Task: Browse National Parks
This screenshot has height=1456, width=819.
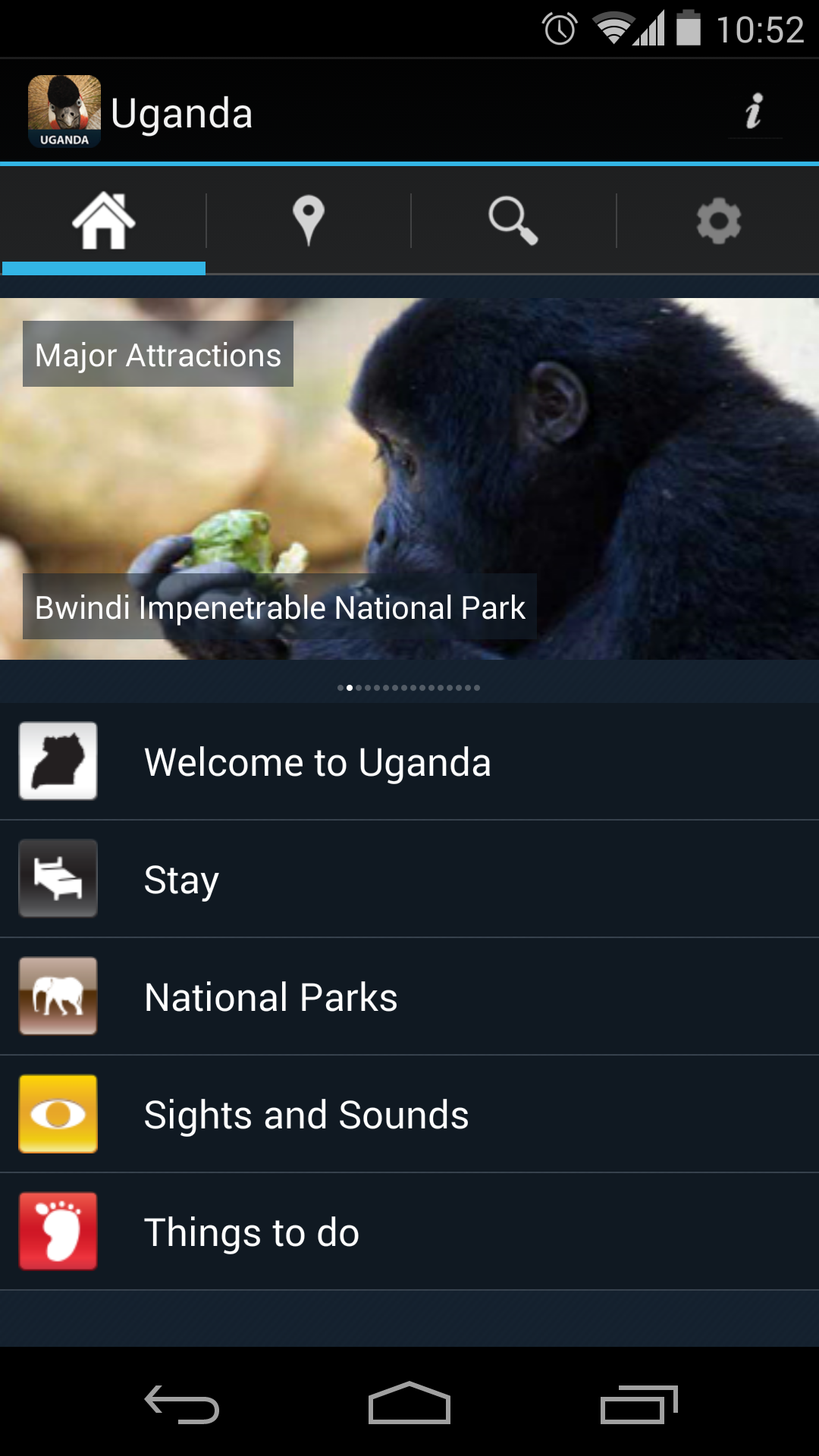Action: pos(409,996)
